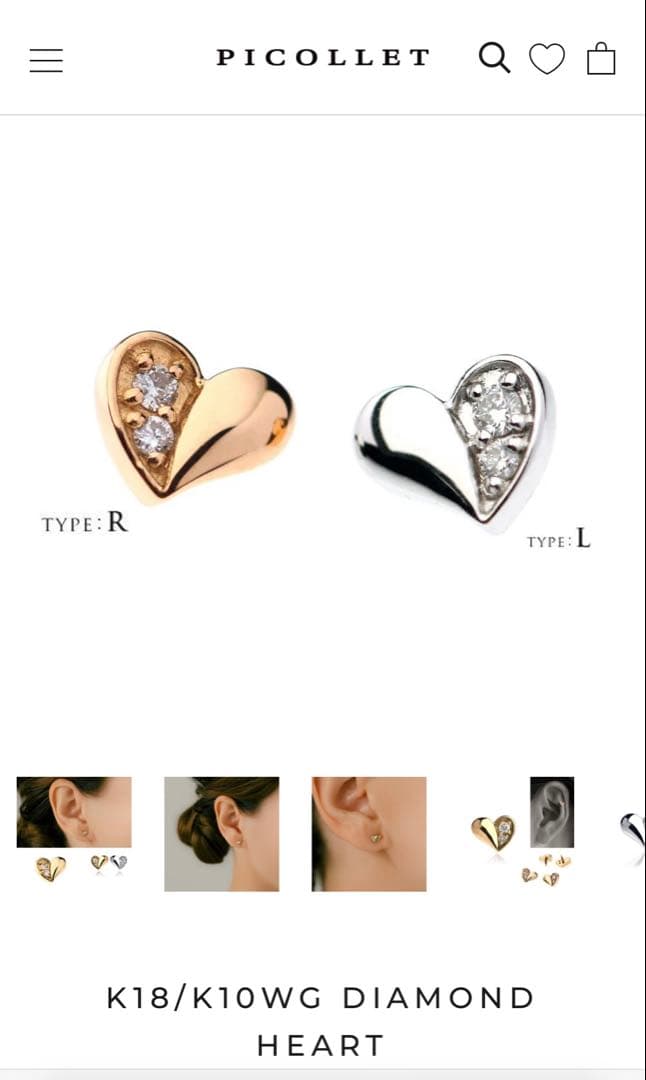
Task: Open the wishlist heart icon
Action: tap(547, 59)
